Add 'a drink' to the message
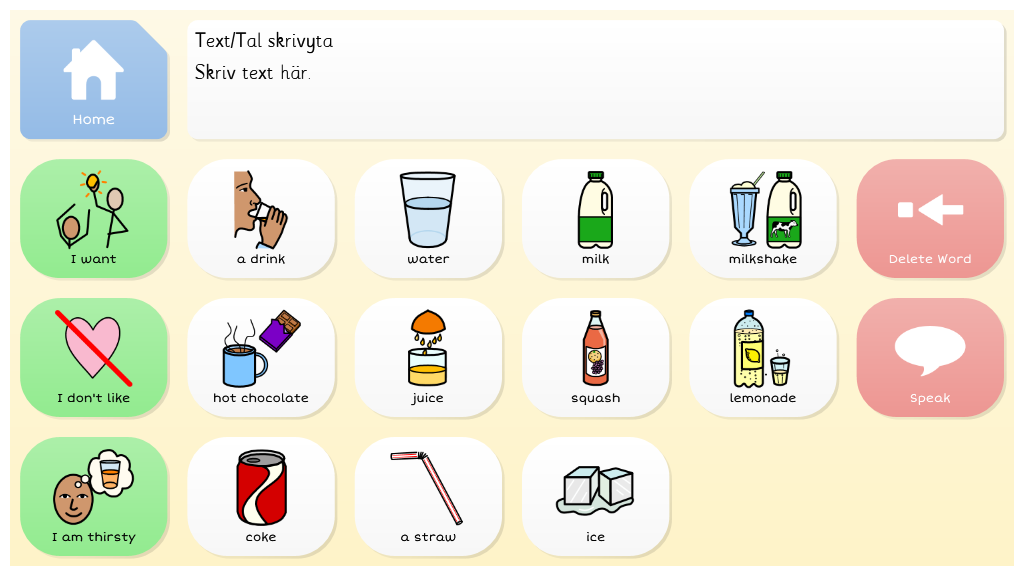The width and height of the screenshot is (1024, 576). [x=261, y=218]
